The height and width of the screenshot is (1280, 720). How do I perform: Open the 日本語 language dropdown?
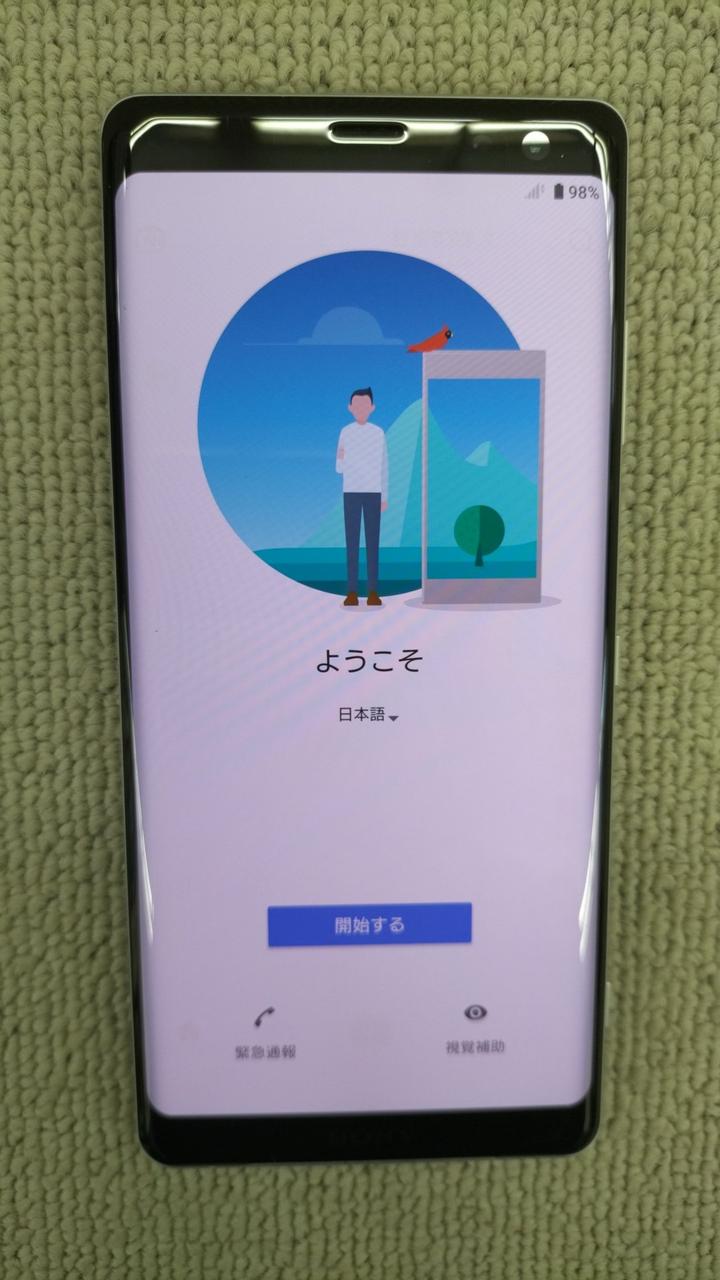368,715
